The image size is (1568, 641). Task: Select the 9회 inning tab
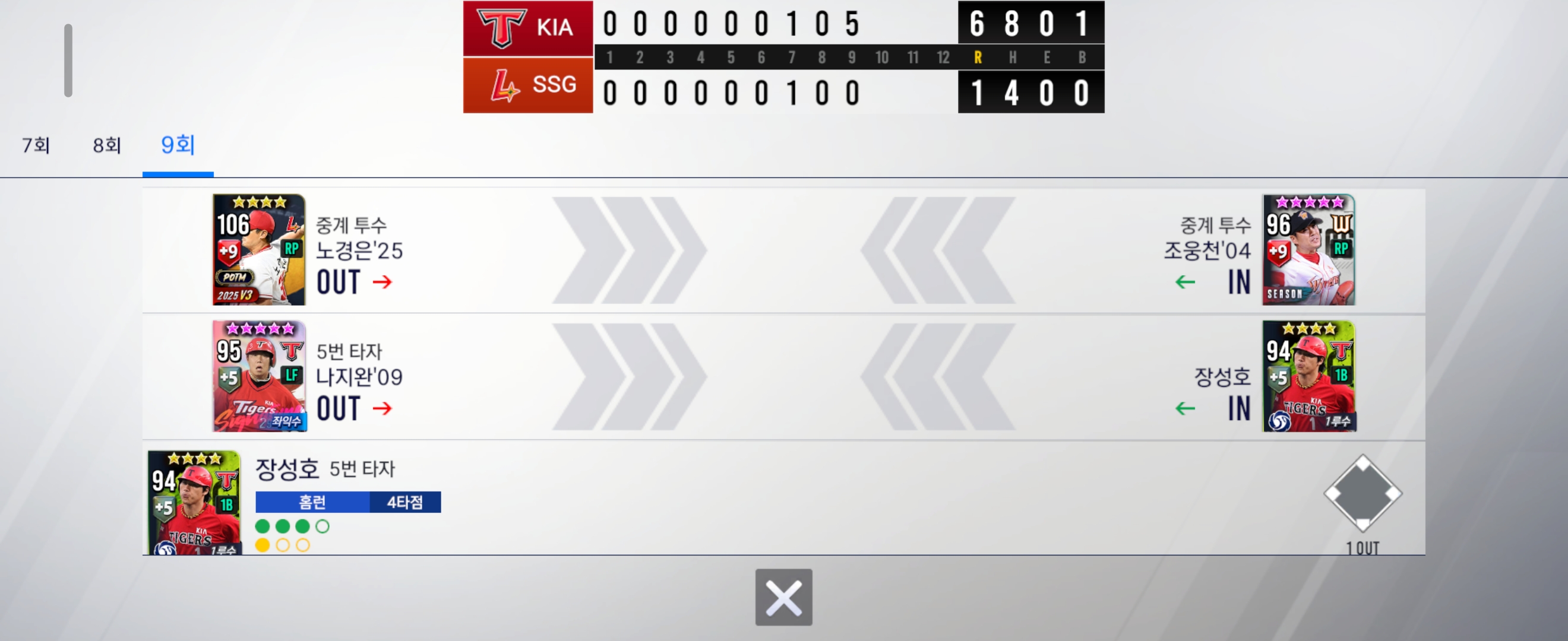click(x=178, y=145)
